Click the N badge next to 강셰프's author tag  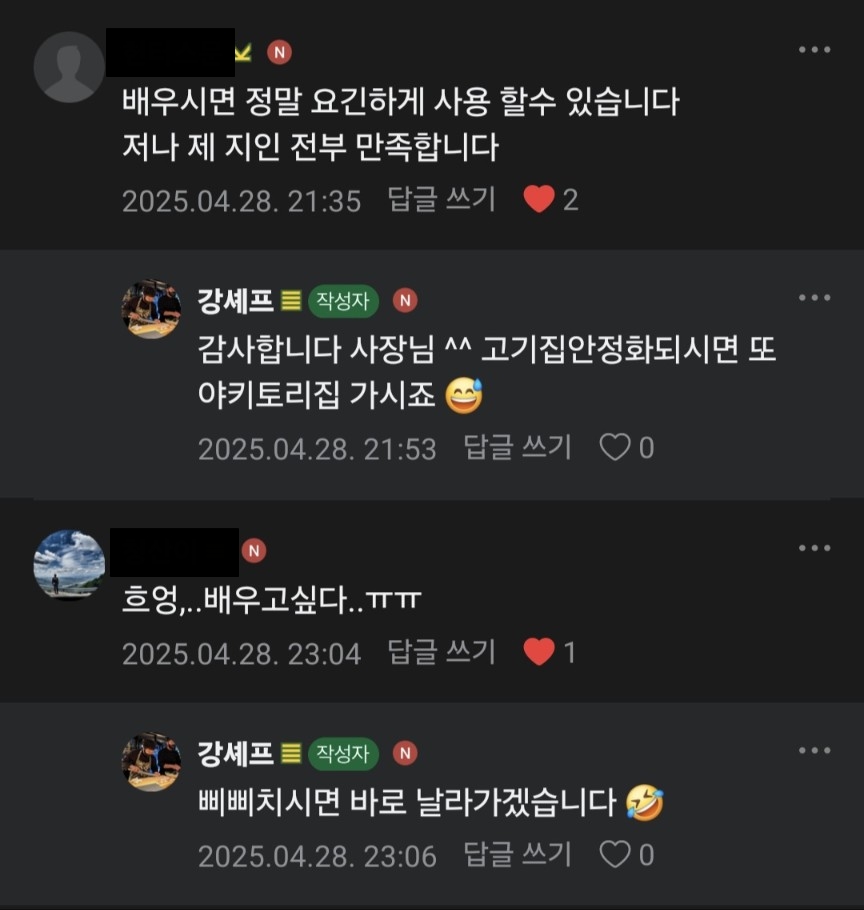click(x=406, y=300)
